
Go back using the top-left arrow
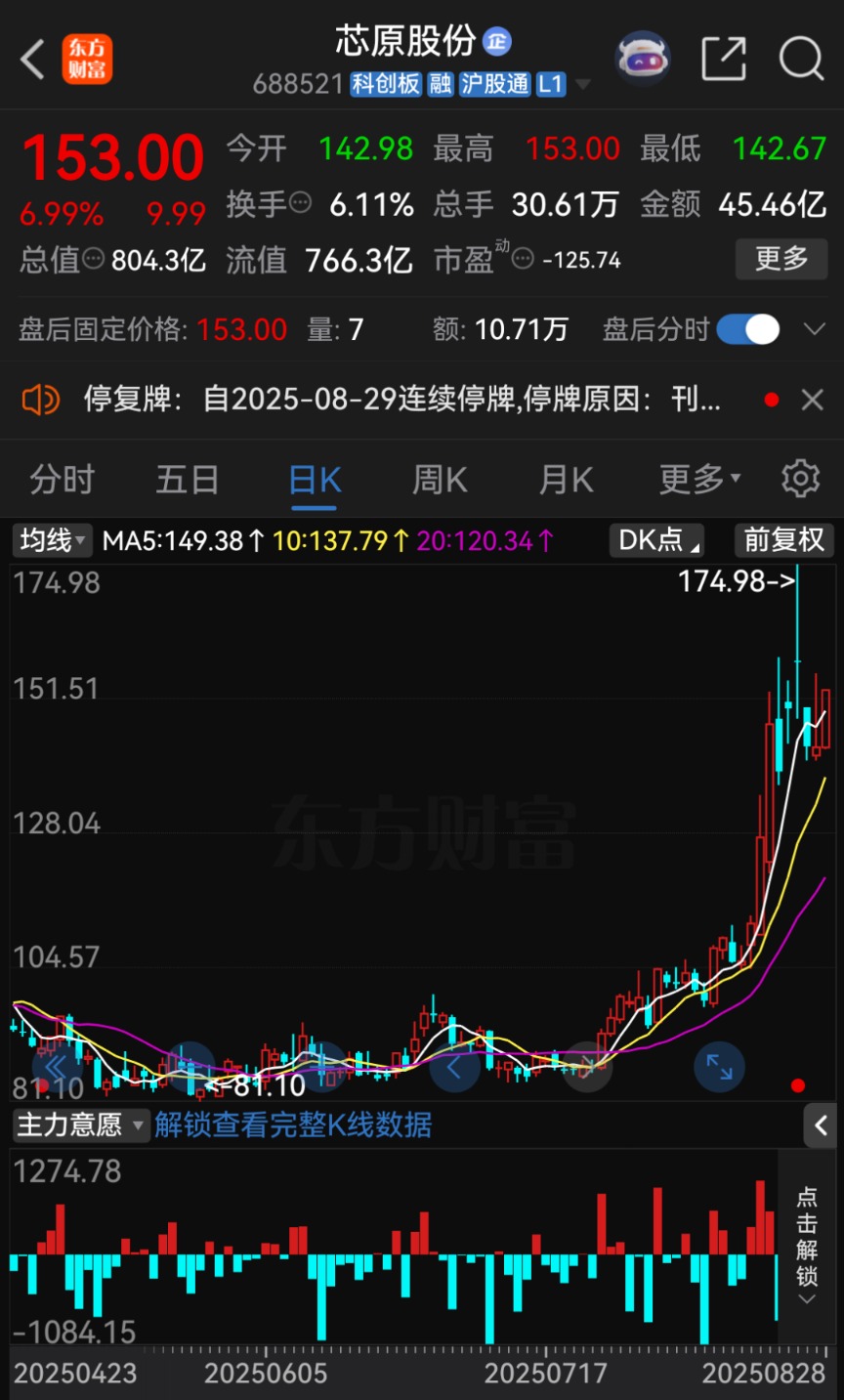33,60
